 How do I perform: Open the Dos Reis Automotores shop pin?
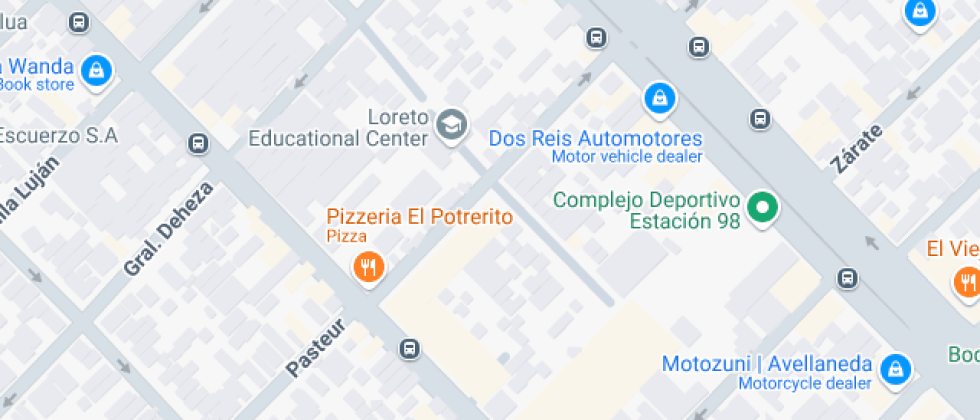pos(659,97)
